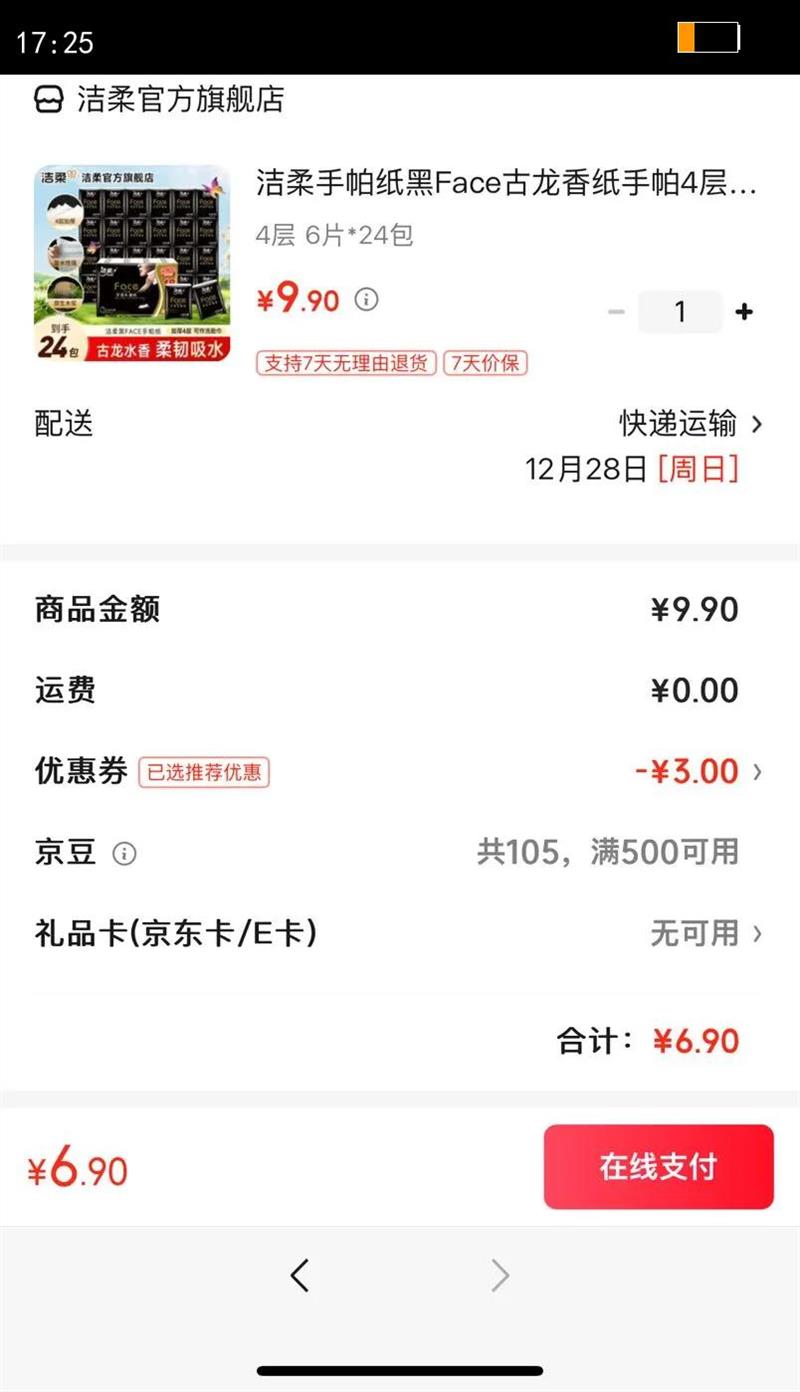Go back with the browser back arrow
This screenshot has width=800, height=1392.
click(x=299, y=1275)
